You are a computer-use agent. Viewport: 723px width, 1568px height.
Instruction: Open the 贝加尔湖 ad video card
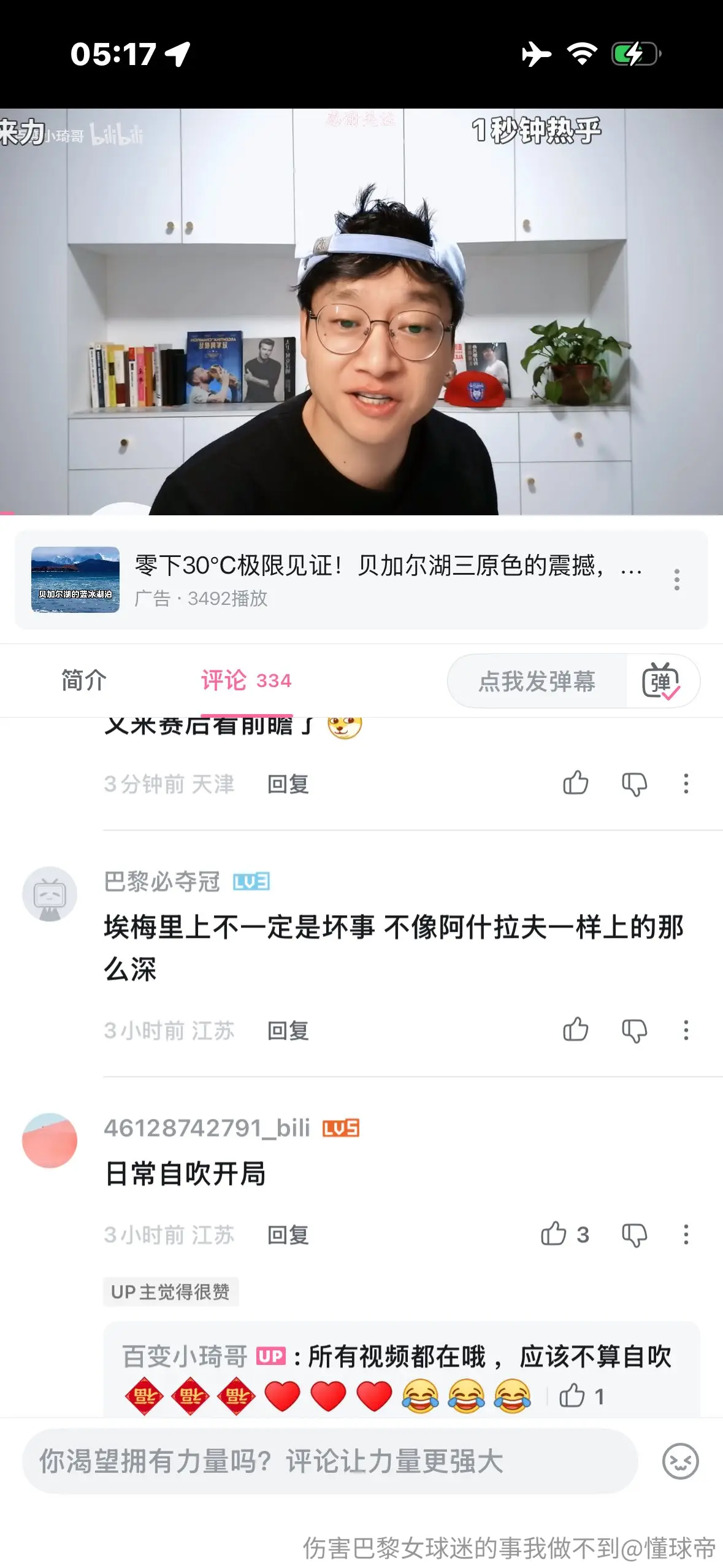point(361,579)
